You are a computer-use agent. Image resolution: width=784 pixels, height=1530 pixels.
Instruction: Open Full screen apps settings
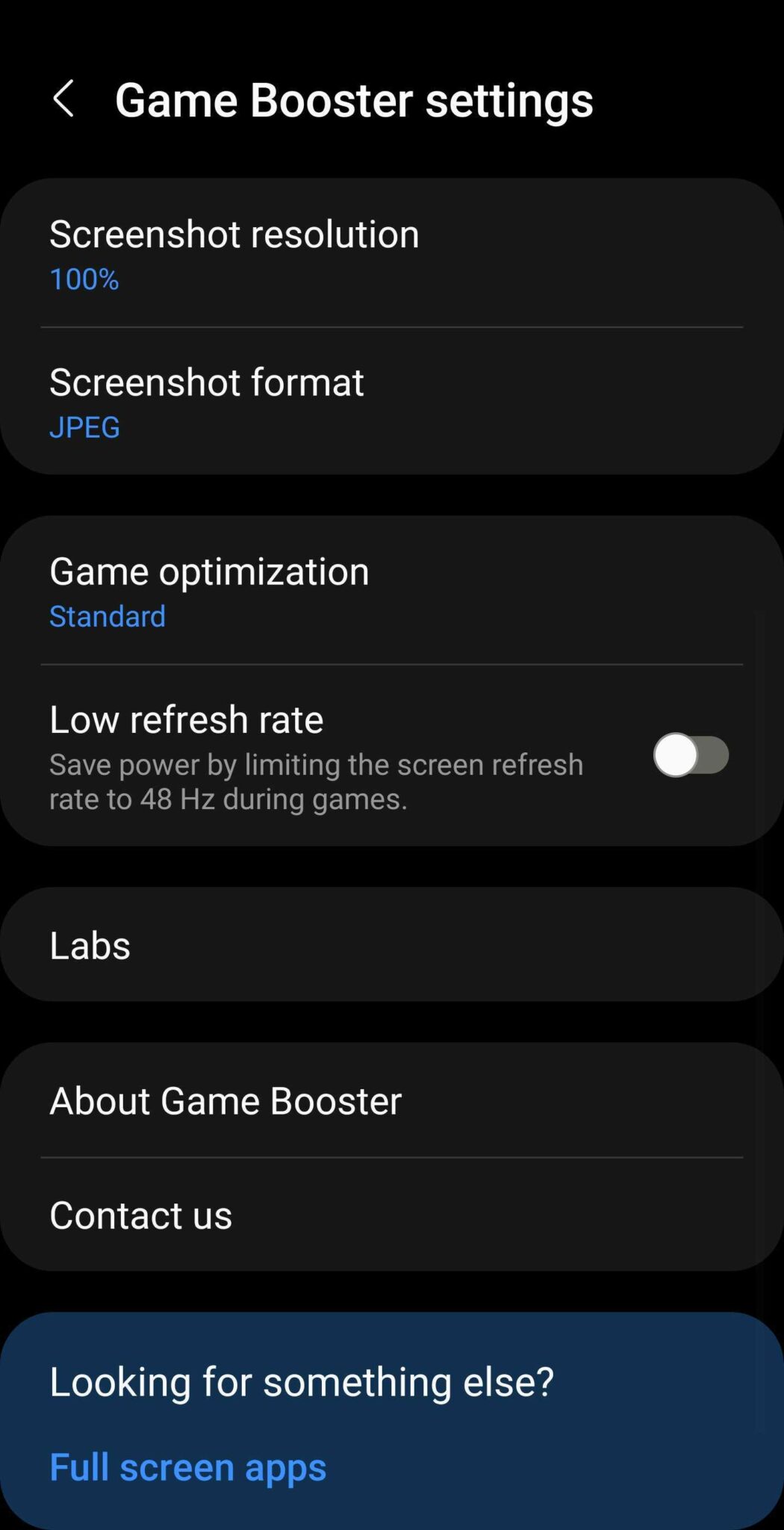(x=187, y=1466)
